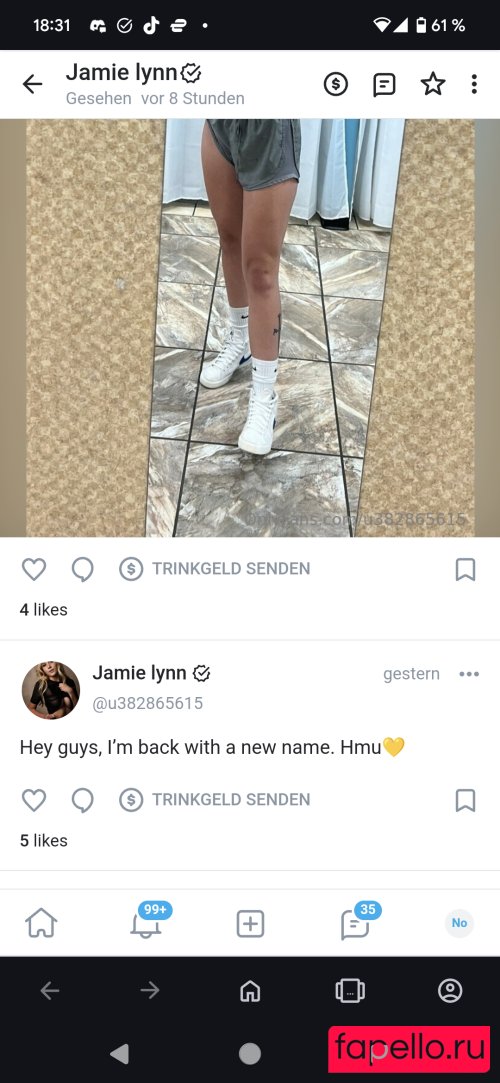
Task: Open the options dots next to gestern
Action: click(x=469, y=674)
